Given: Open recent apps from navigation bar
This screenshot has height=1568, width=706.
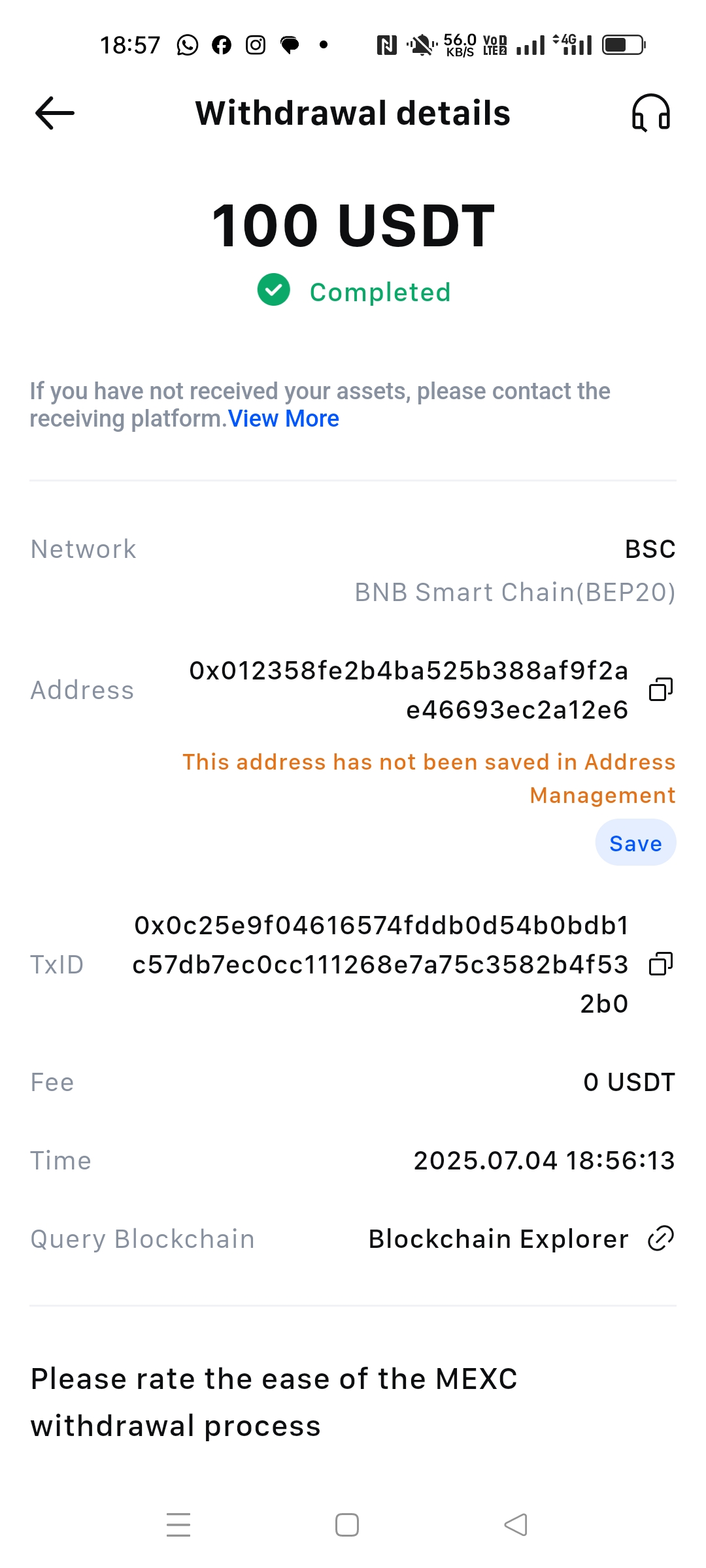Looking at the screenshot, I should tap(178, 1525).
